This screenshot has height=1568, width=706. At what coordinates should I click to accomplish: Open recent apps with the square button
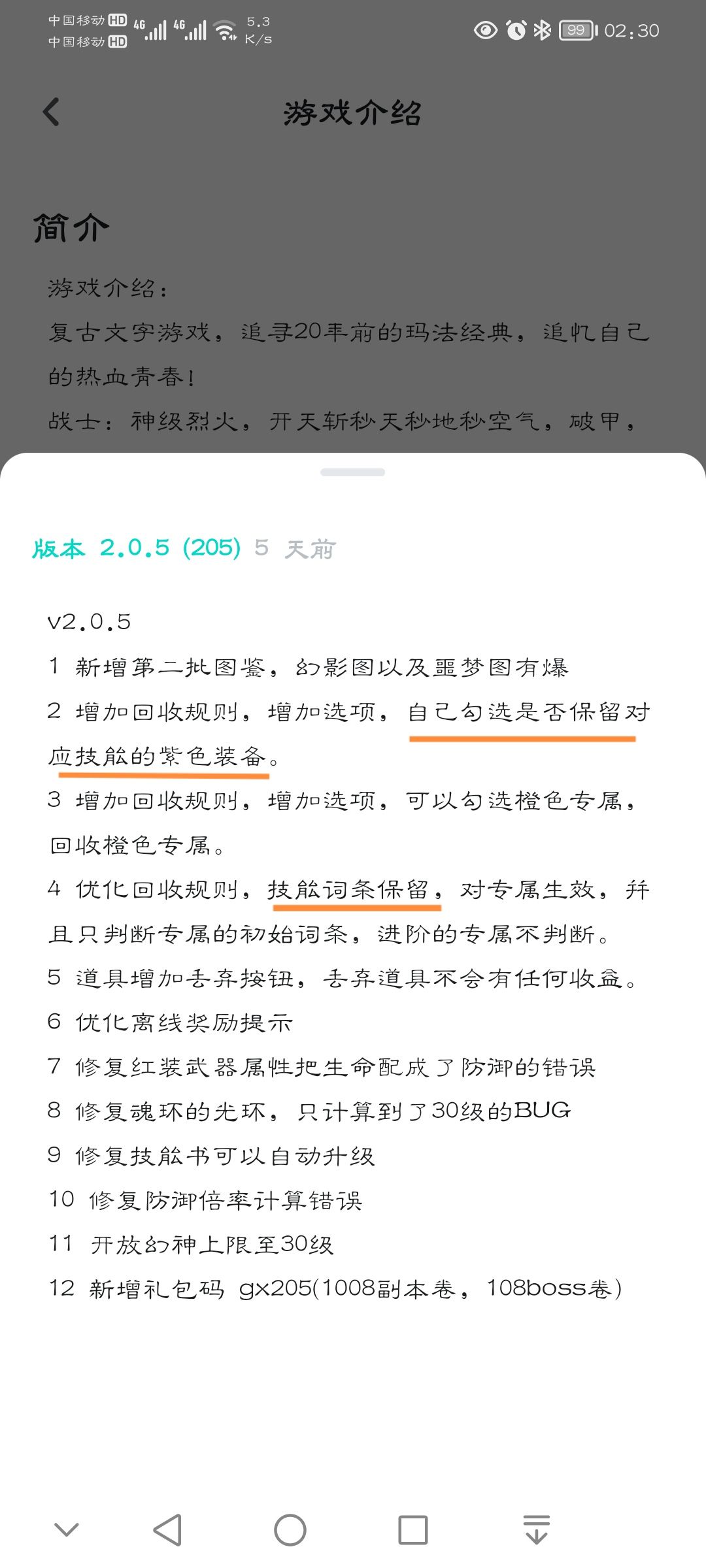413,1530
